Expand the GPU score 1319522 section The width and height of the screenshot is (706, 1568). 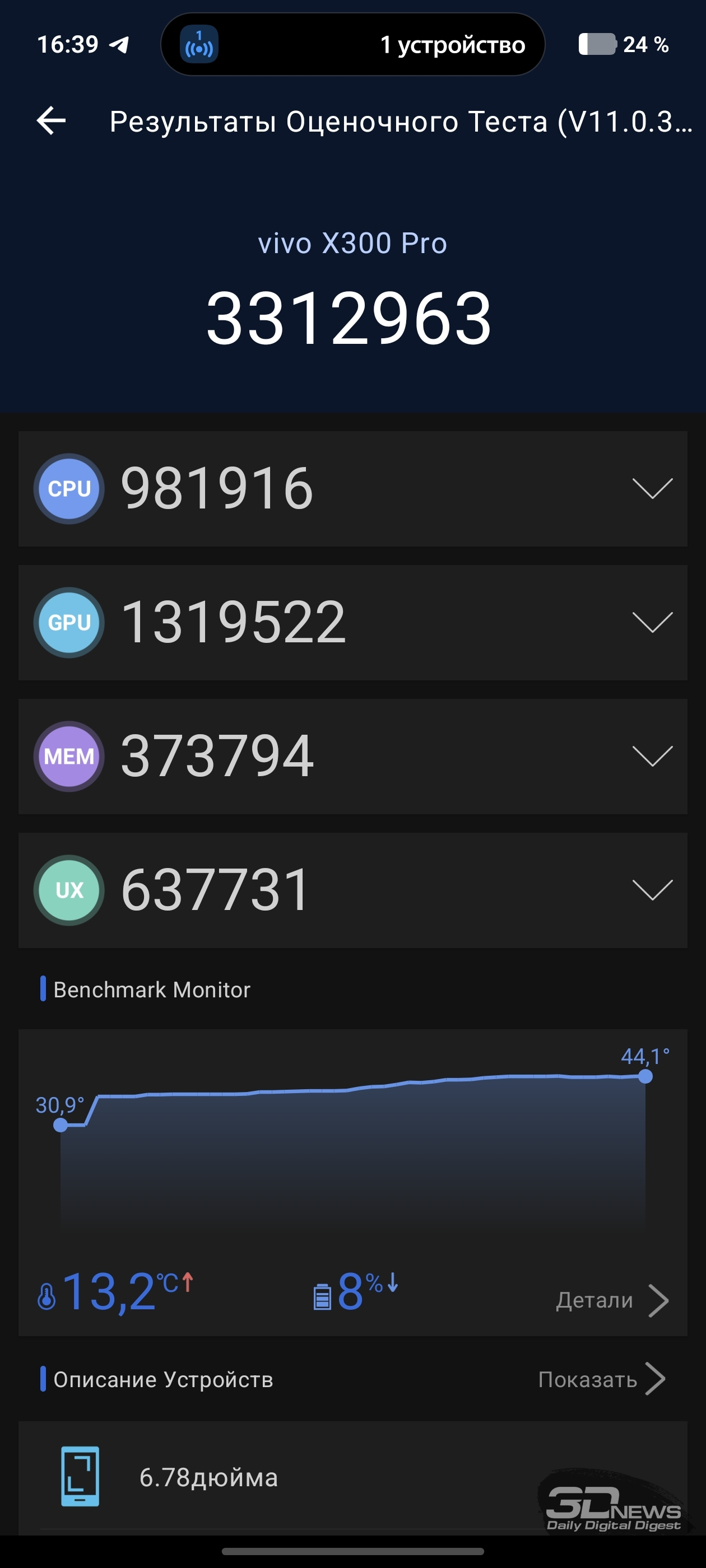click(x=652, y=622)
